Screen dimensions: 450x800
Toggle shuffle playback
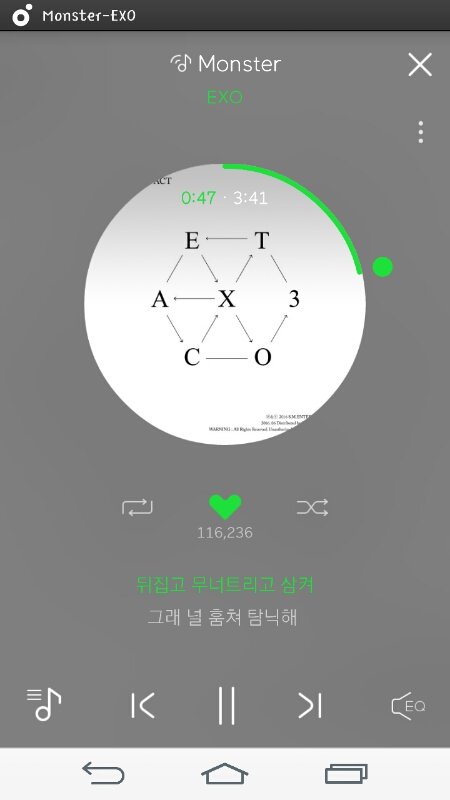(312, 507)
